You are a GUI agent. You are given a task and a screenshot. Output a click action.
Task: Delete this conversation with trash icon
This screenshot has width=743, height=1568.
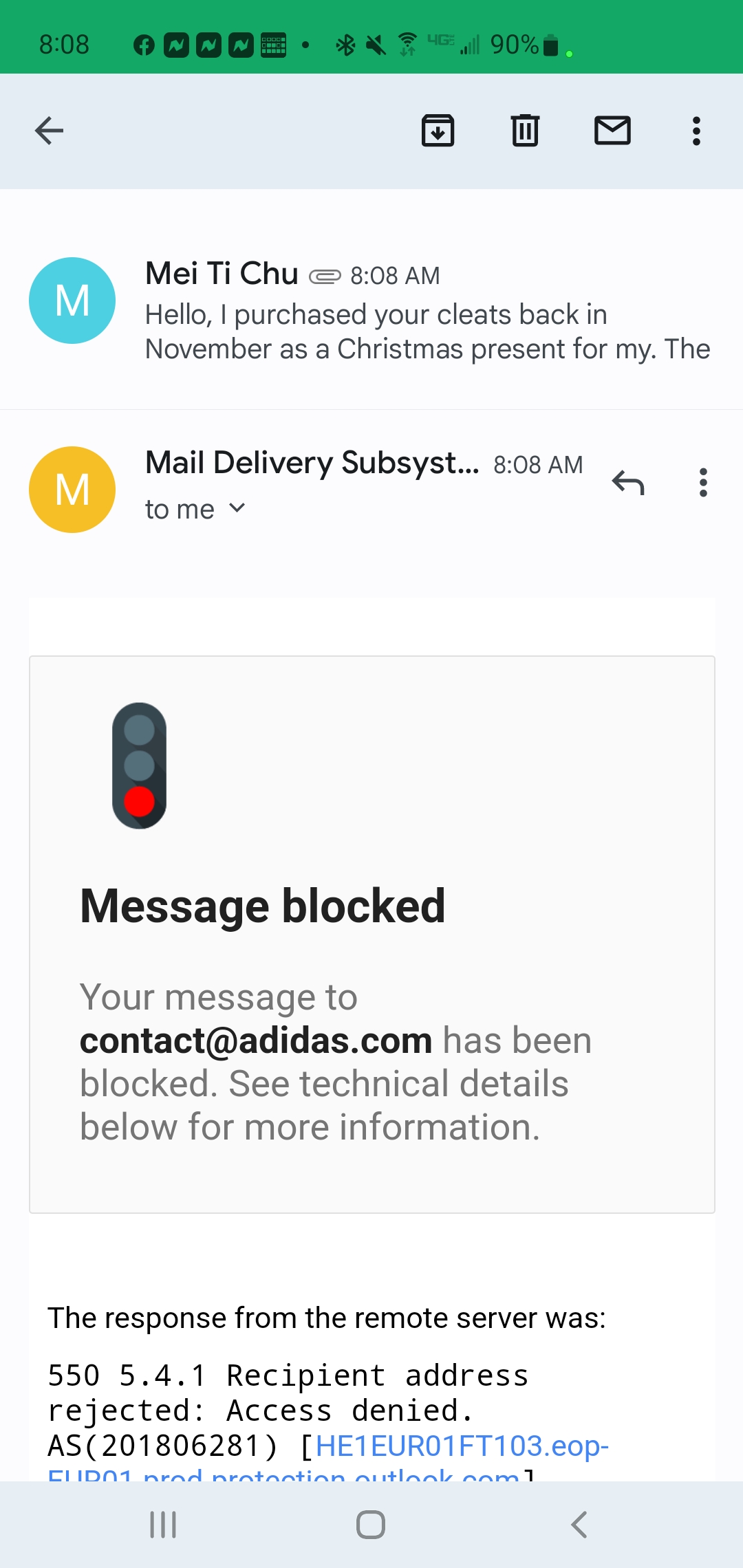pos(525,131)
